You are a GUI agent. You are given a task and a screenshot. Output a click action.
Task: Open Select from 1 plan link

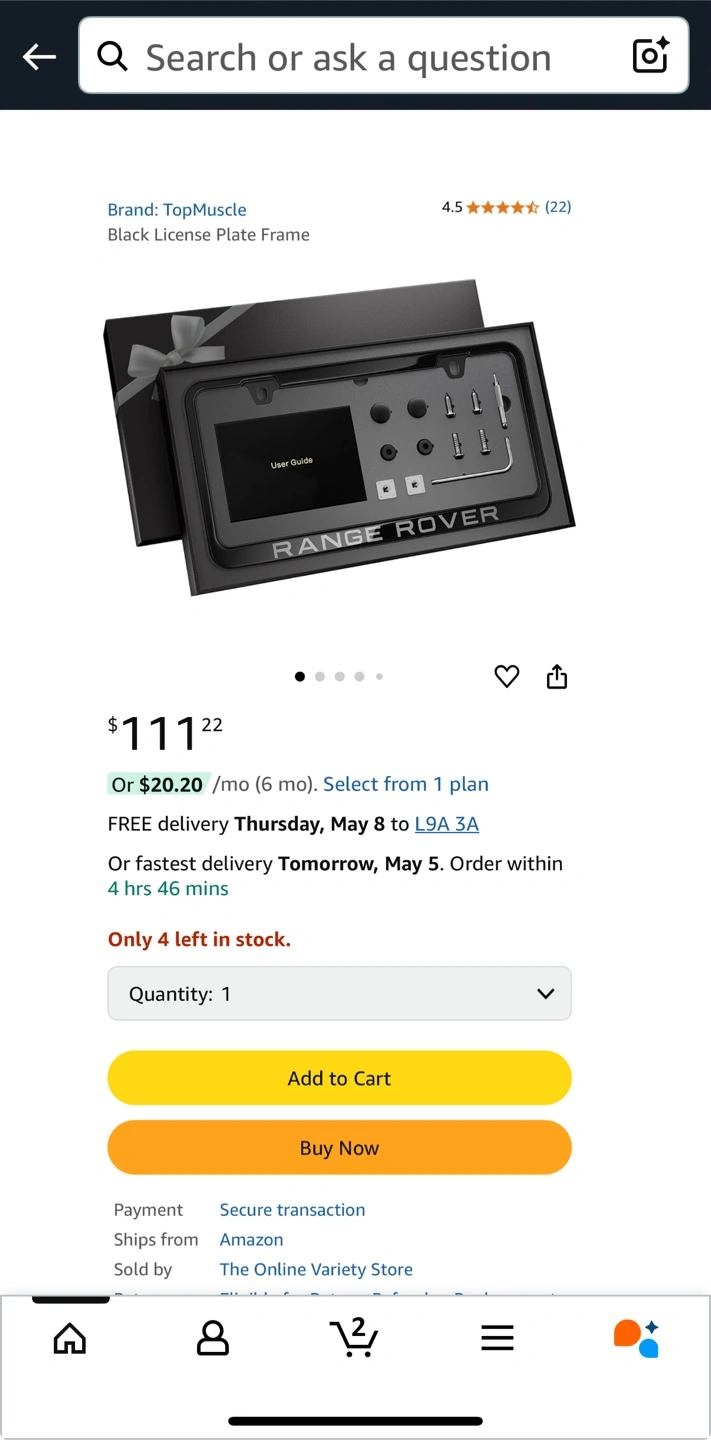405,784
